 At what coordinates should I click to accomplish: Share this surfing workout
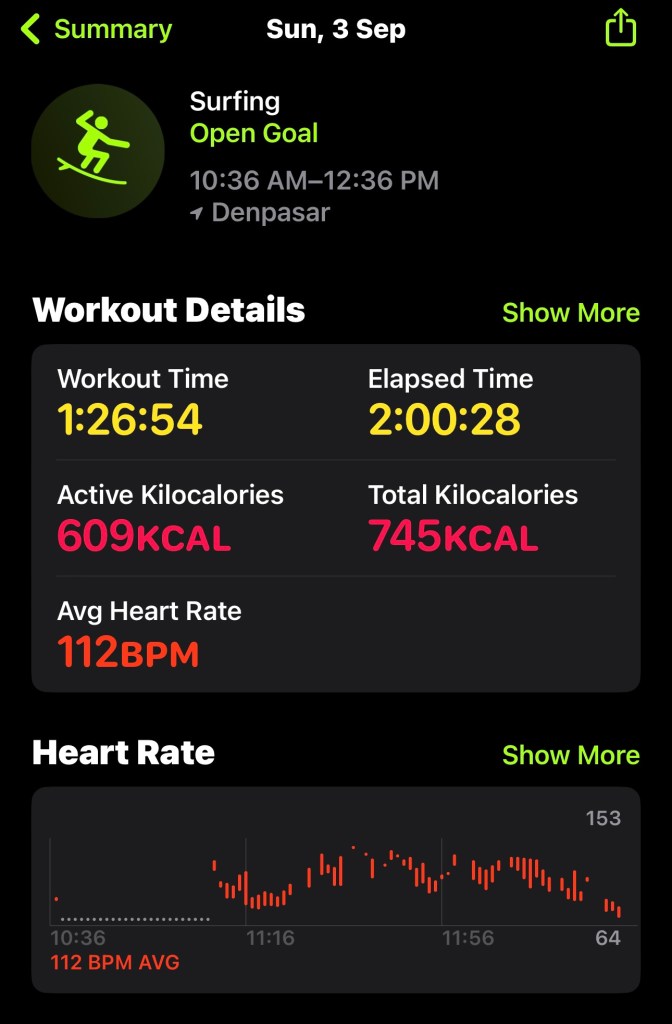pos(620,28)
